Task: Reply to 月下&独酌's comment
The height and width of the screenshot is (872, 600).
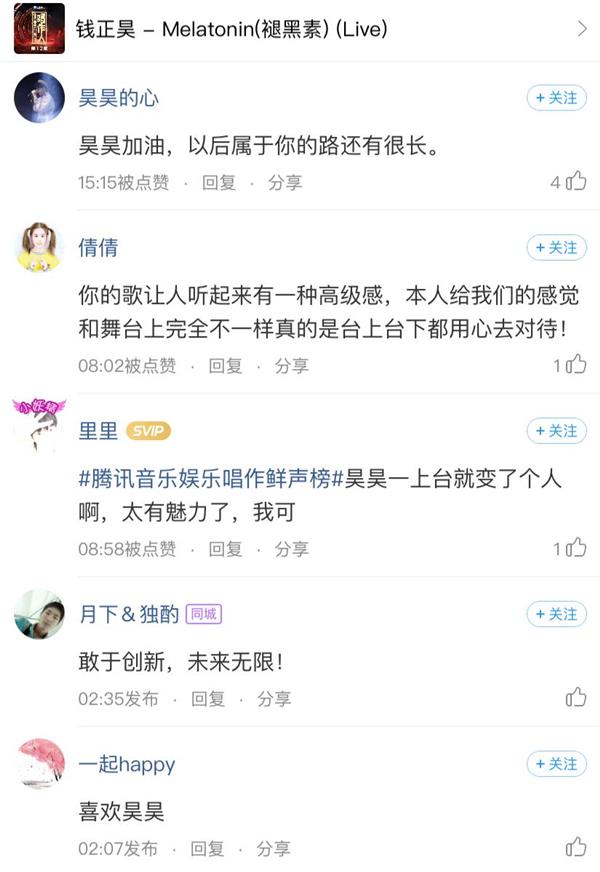Action: coord(208,698)
